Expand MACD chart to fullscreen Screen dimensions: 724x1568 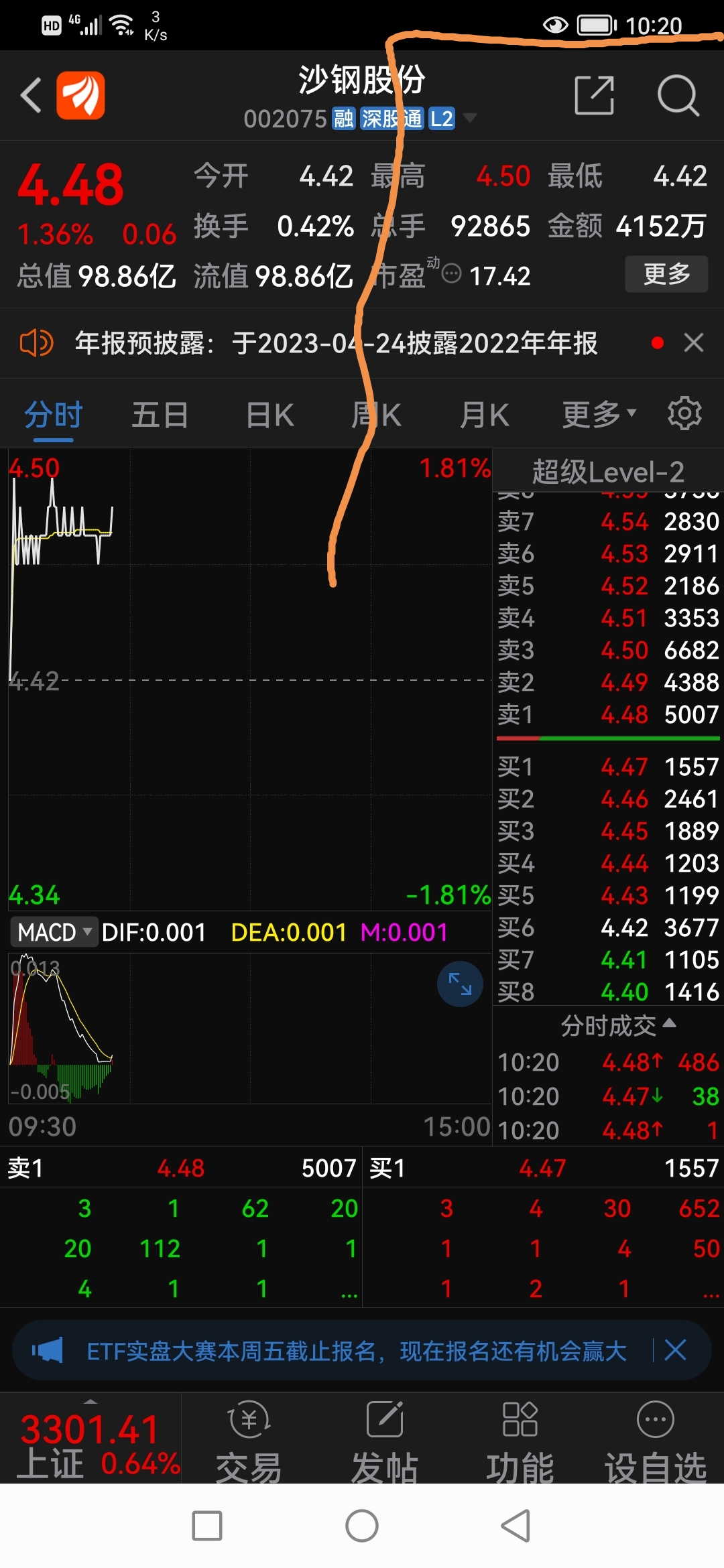pos(459,984)
